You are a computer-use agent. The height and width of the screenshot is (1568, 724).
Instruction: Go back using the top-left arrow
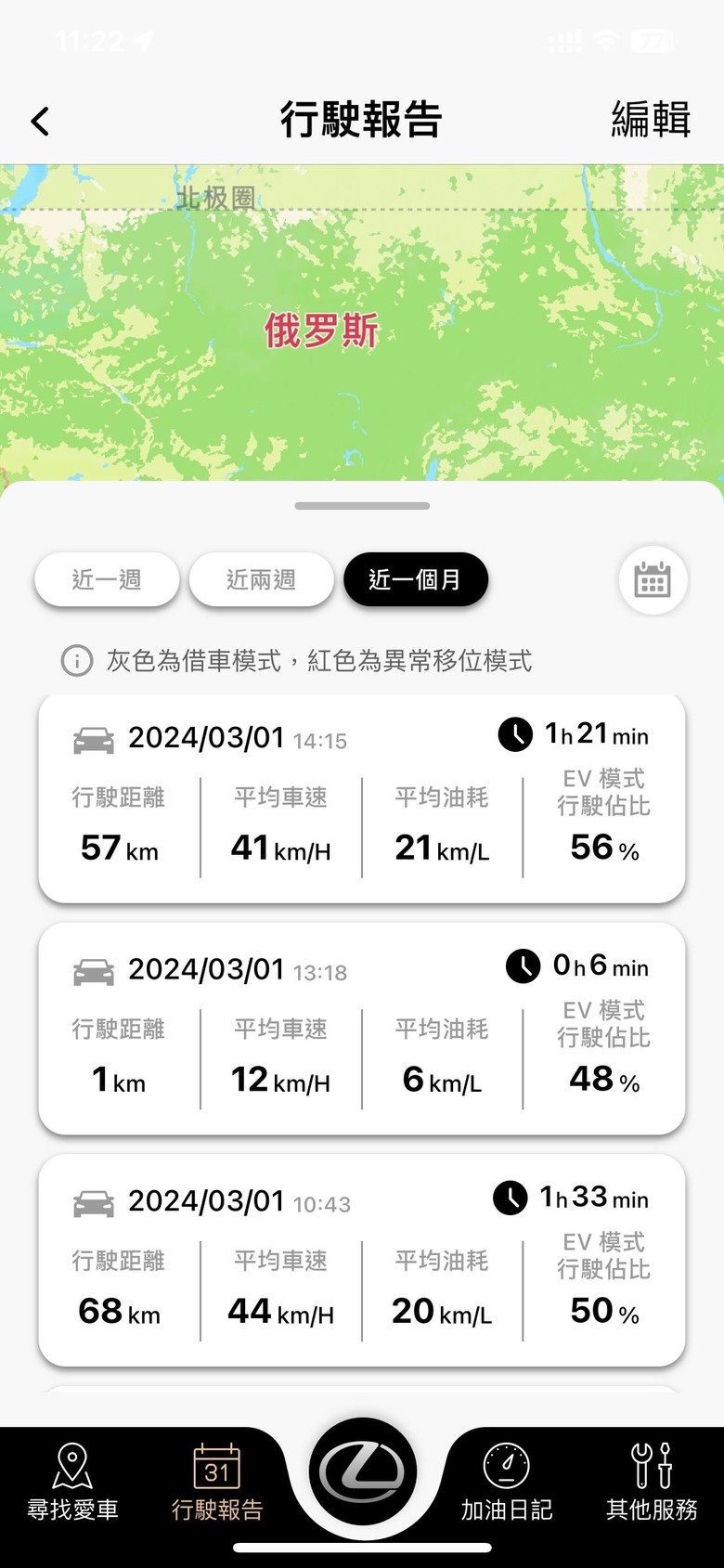(40, 121)
